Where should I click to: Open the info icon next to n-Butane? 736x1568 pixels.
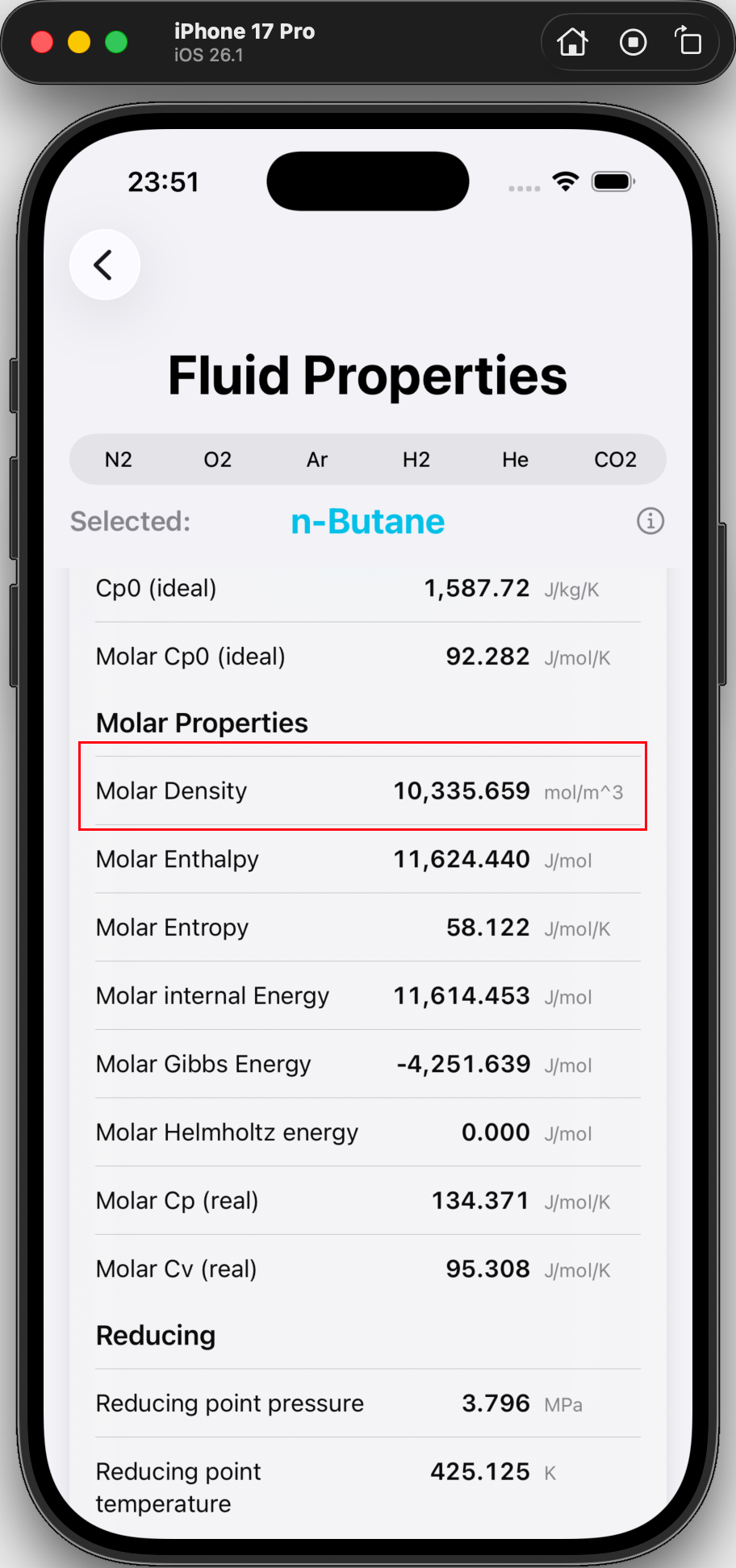pyautogui.click(x=650, y=521)
